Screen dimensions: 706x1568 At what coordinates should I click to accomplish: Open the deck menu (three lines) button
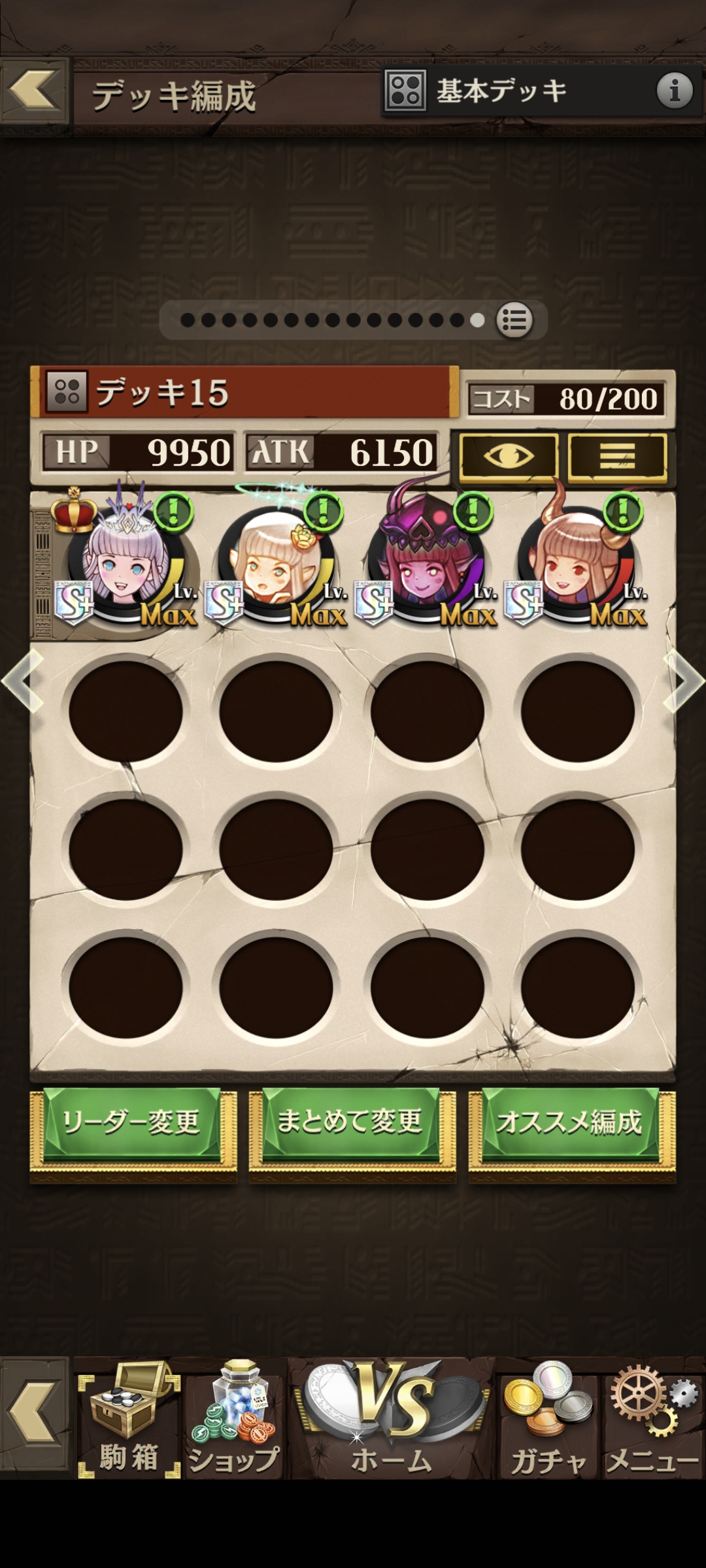pyautogui.click(x=617, y=457)
